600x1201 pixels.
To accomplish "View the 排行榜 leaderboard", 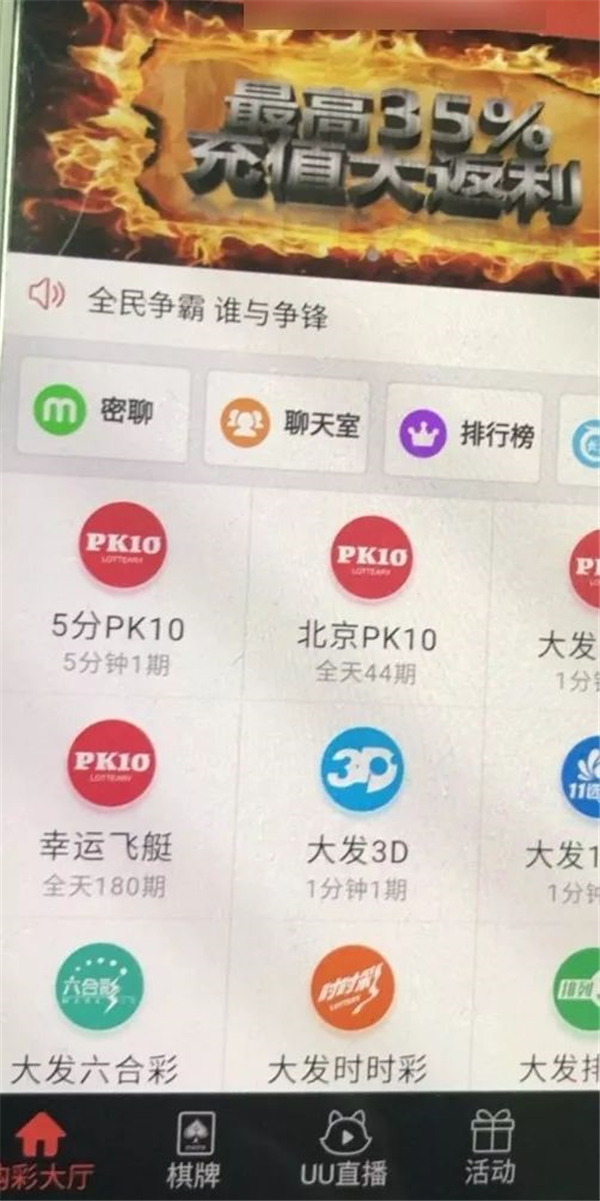I will pyautogui.click(x=466, y=434).
